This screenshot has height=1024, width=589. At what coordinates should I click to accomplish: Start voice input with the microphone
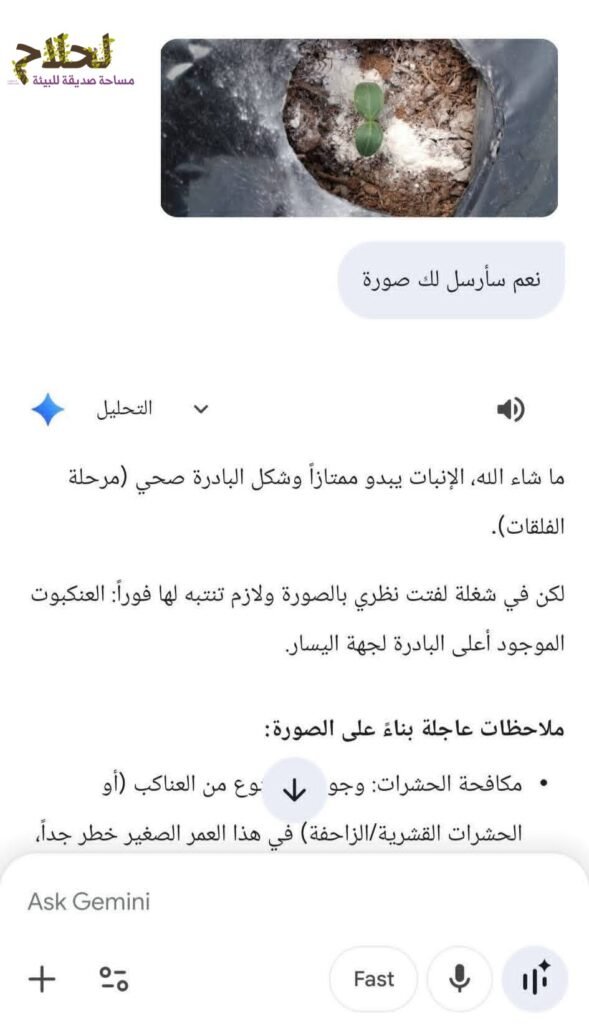pyautogui.click(x=460, y=979)
